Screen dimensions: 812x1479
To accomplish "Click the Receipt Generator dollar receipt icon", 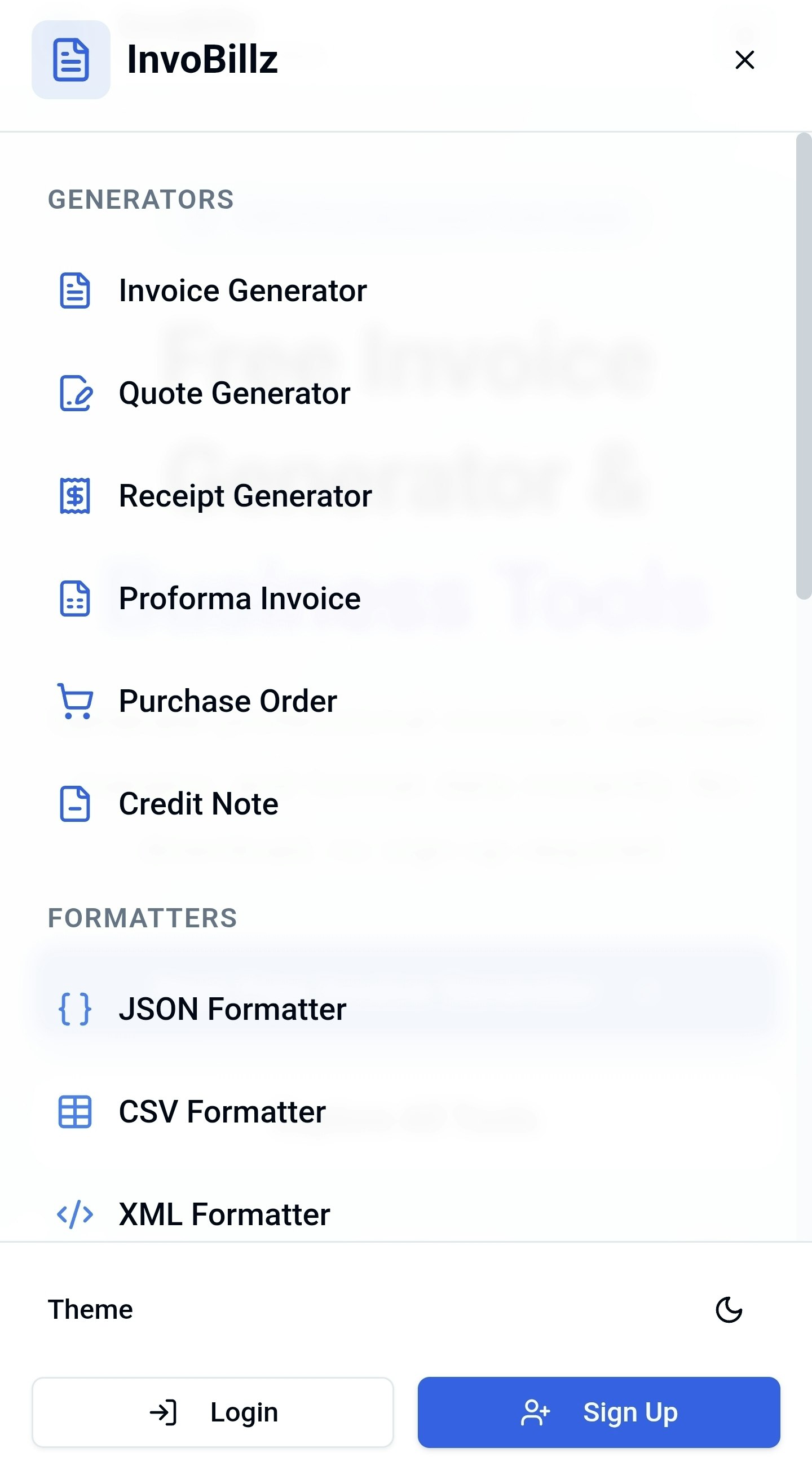I will click(x=74, y=496).
